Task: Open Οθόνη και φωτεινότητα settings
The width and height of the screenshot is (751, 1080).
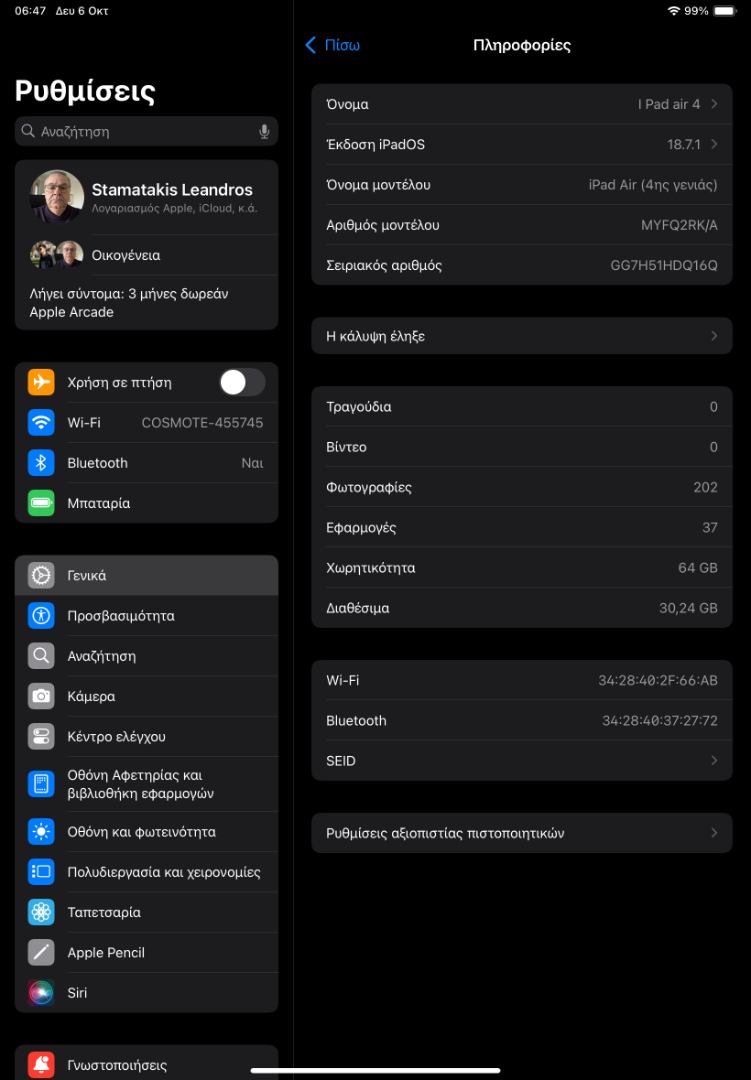Action: tap(146, 832)
